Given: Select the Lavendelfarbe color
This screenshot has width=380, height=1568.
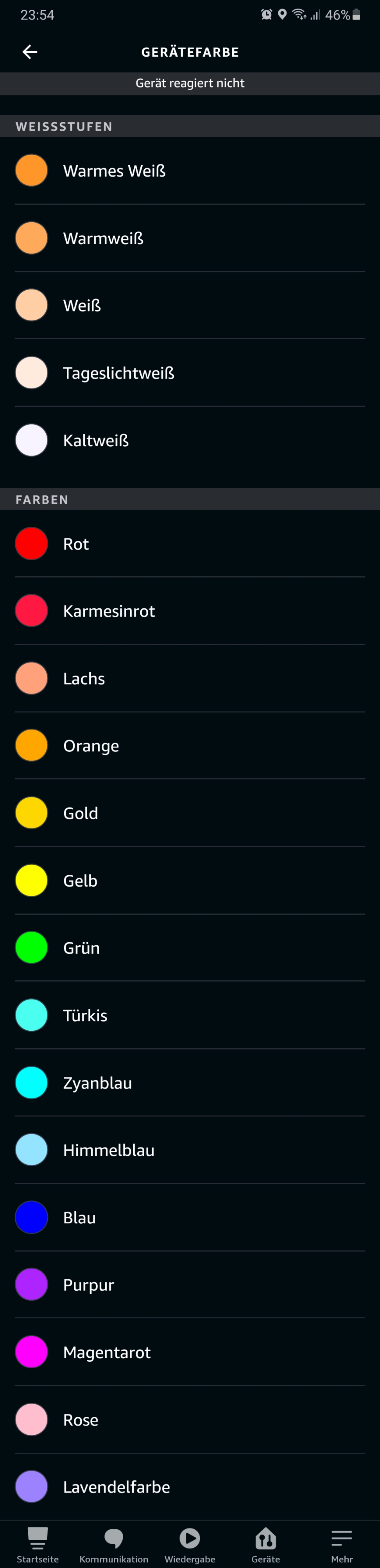Looking at the screenshot, I should tap(117, 1487).
